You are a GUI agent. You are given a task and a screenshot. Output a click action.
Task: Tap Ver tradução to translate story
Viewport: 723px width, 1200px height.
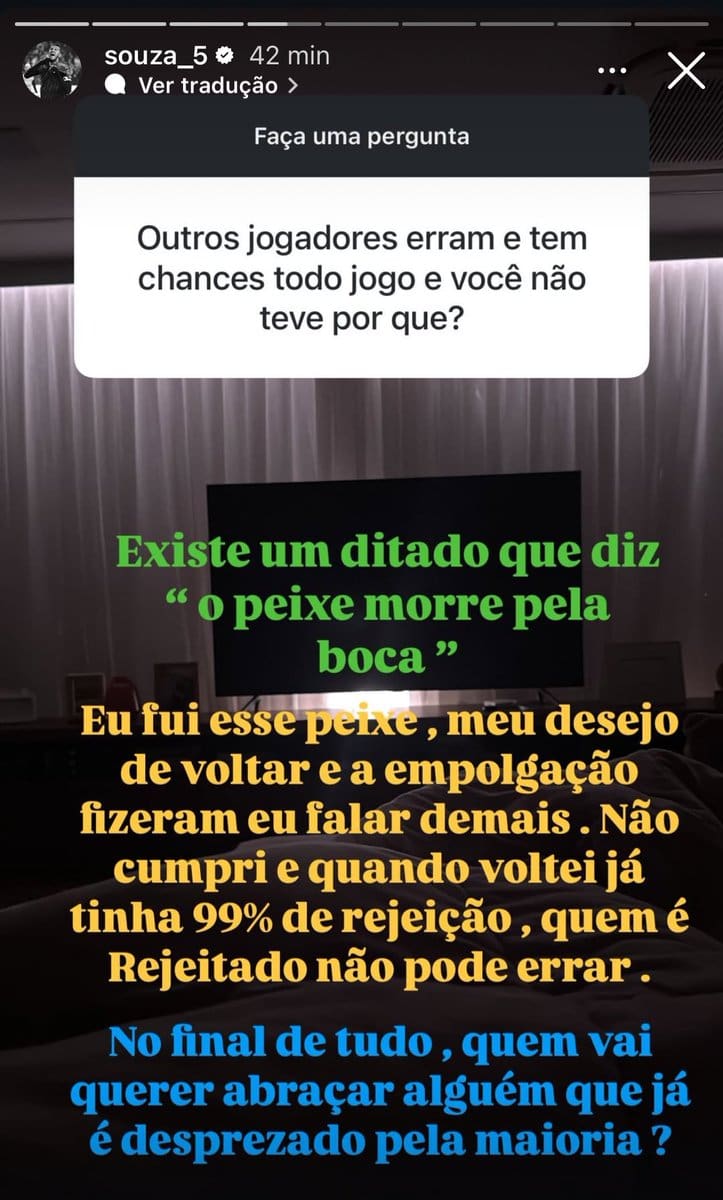[208, 86]
